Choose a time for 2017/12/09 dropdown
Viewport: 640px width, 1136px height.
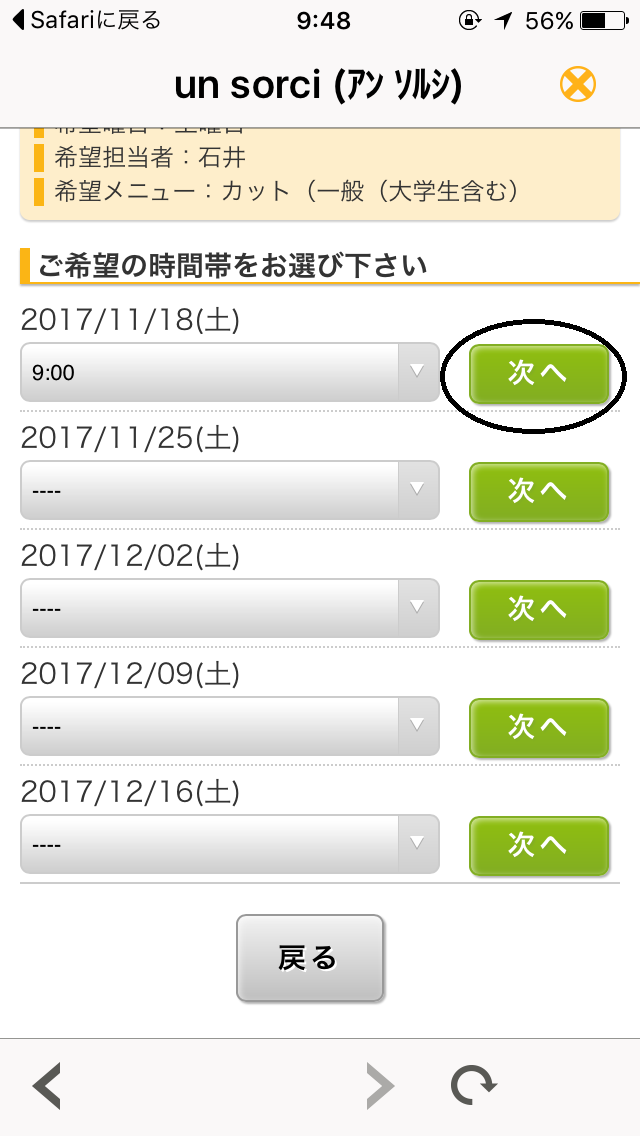point(230,727)
